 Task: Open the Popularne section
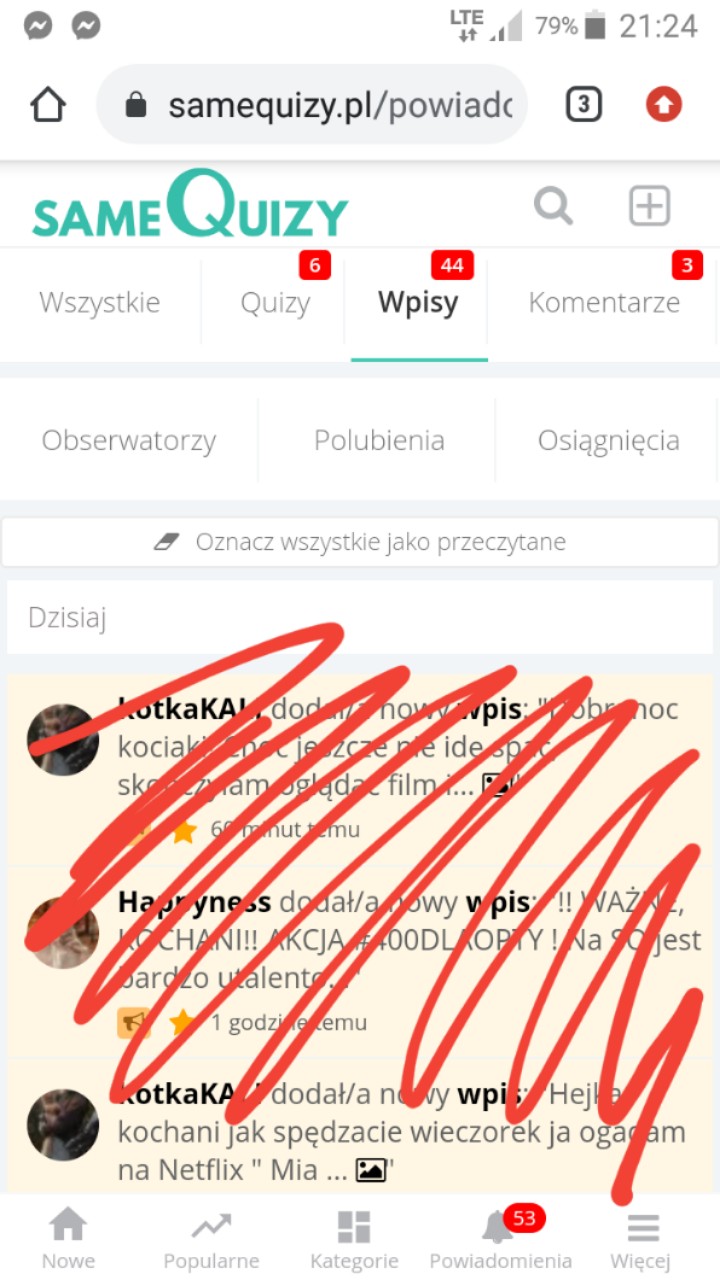click(x=211, y=1238)
